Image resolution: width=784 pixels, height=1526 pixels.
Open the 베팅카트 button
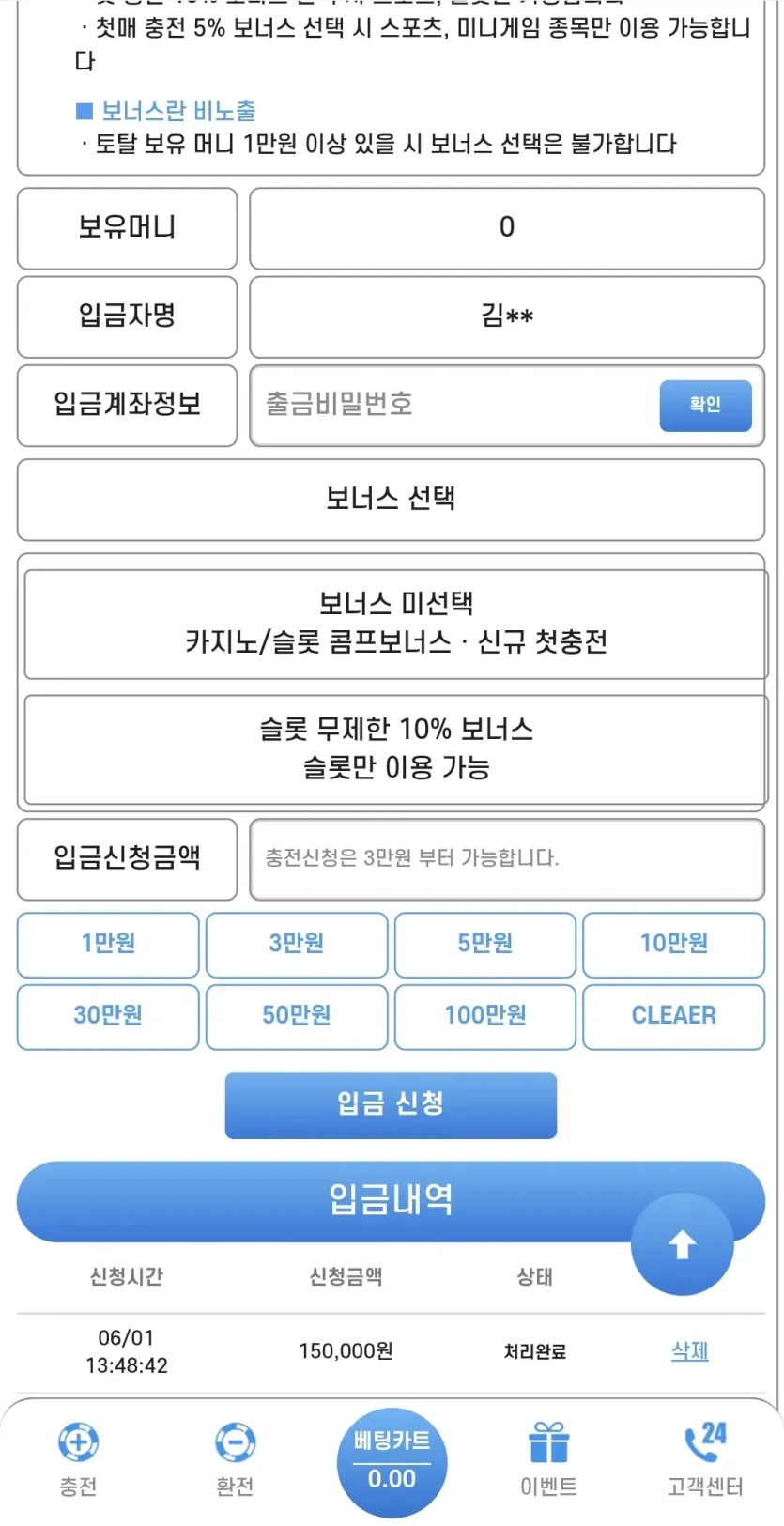click(x=392, y=1462)
